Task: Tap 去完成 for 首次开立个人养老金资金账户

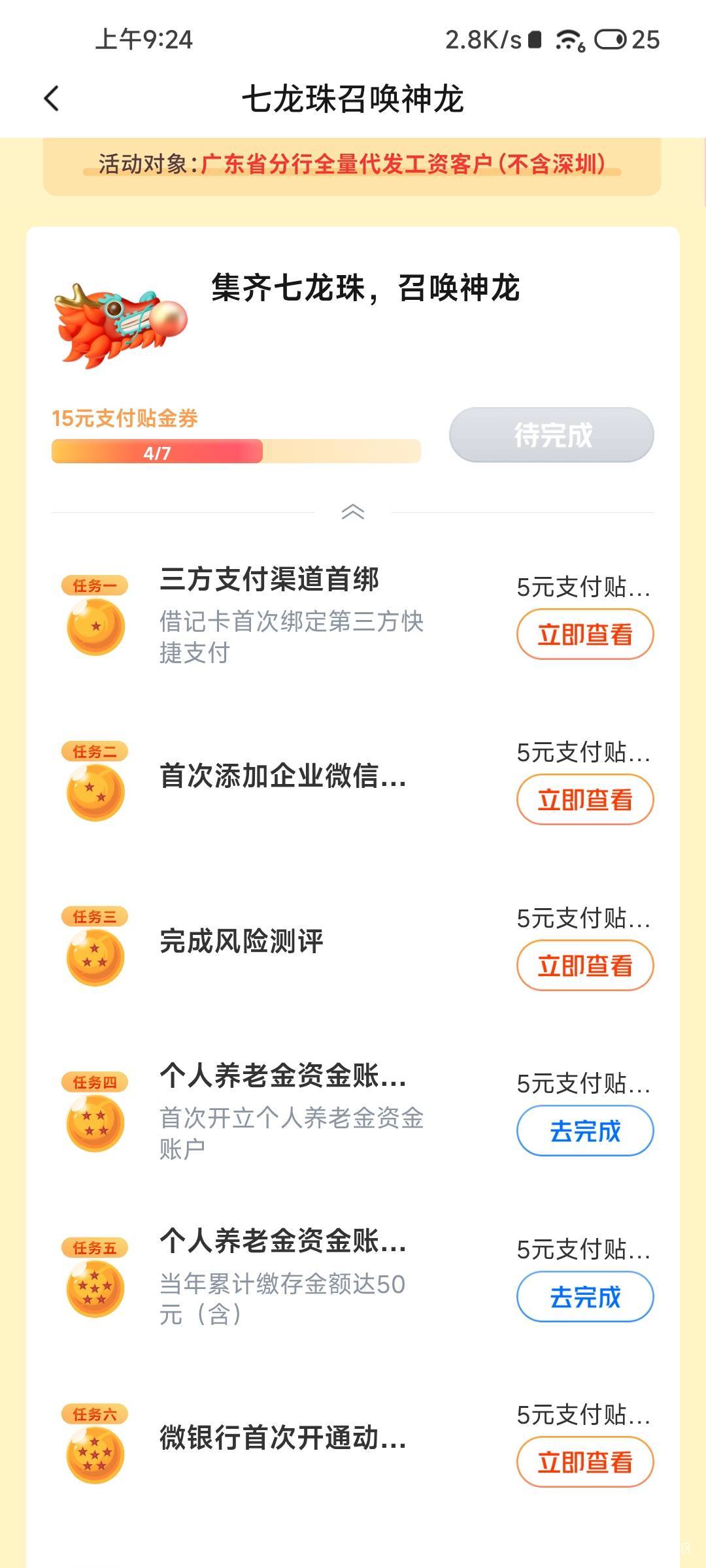Action: [x=584, y=1131]
